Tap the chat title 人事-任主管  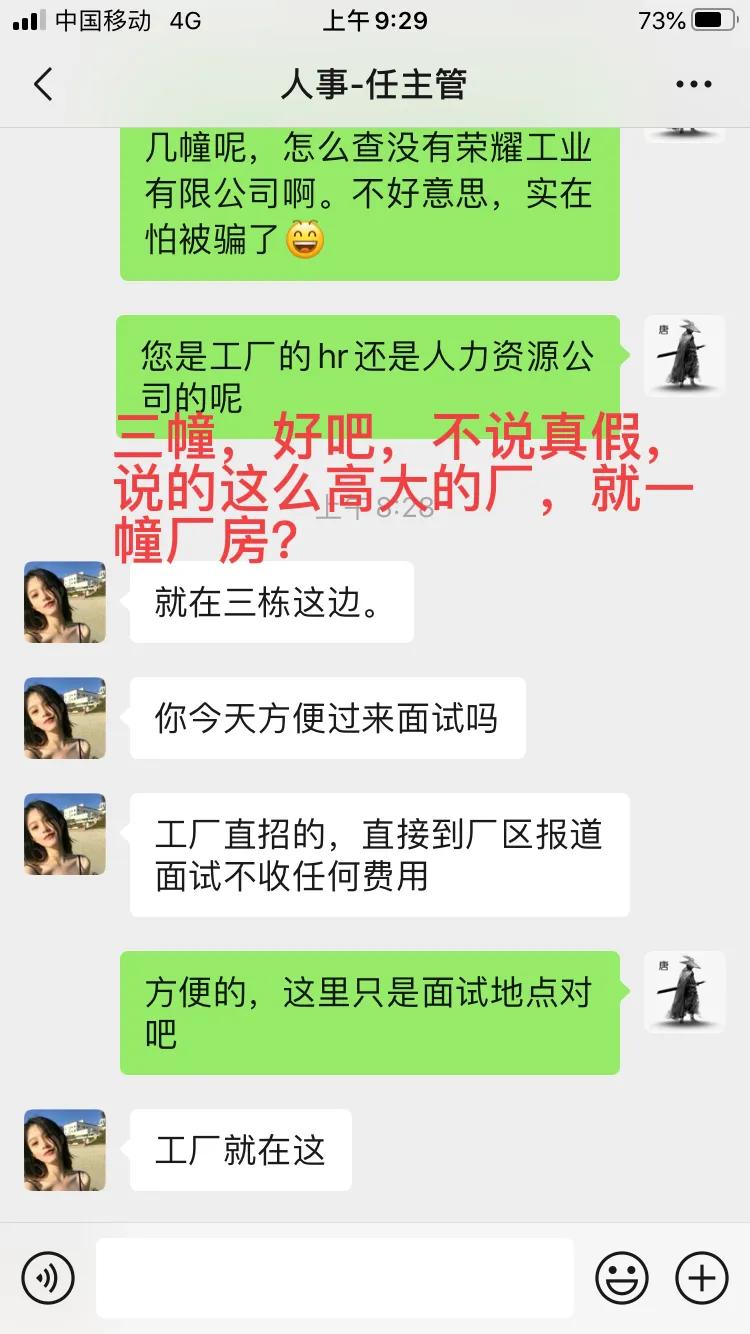375,85
